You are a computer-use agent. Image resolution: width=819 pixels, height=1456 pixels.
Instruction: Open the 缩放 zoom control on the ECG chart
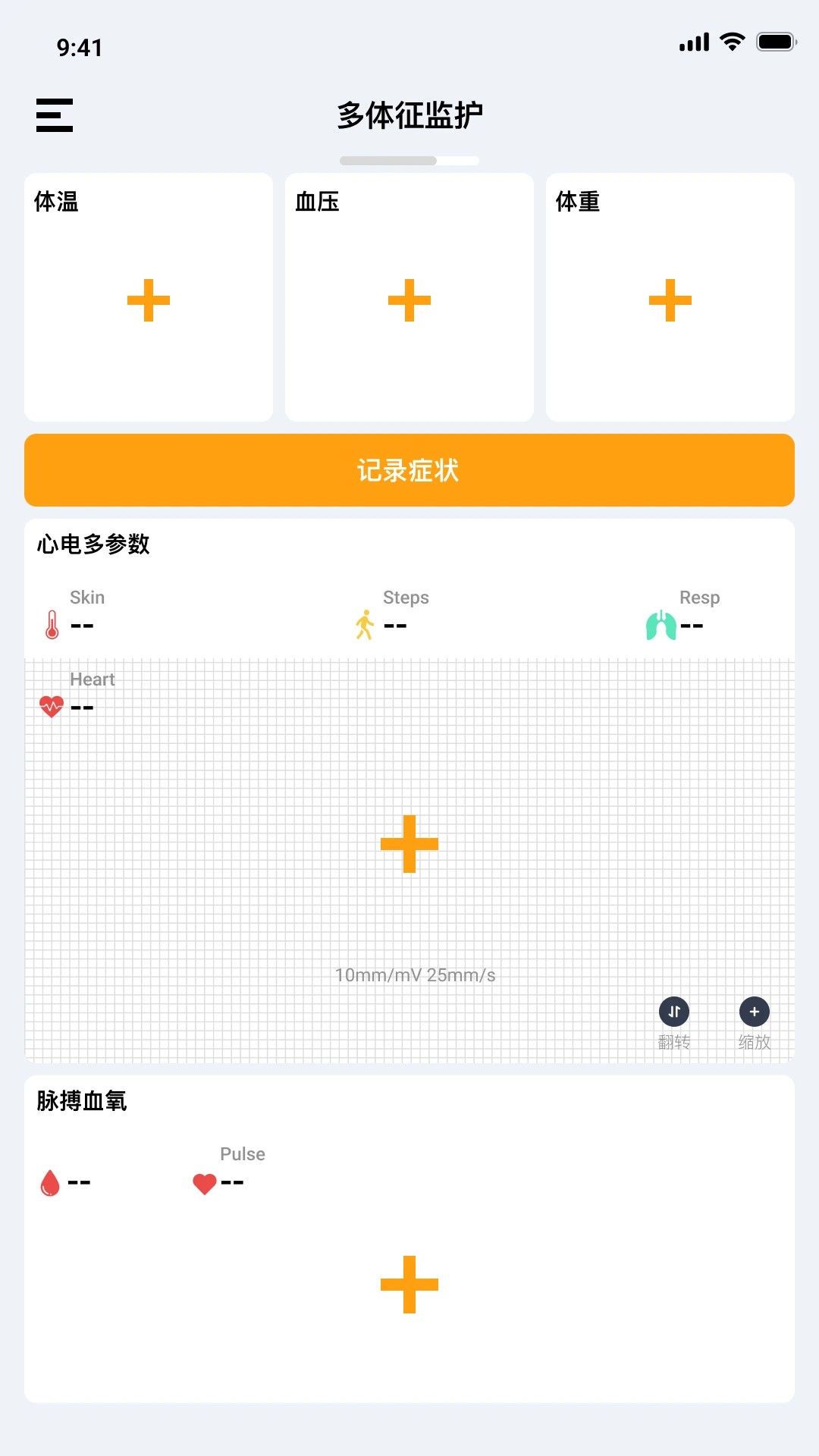click(x=754, y=1012)
